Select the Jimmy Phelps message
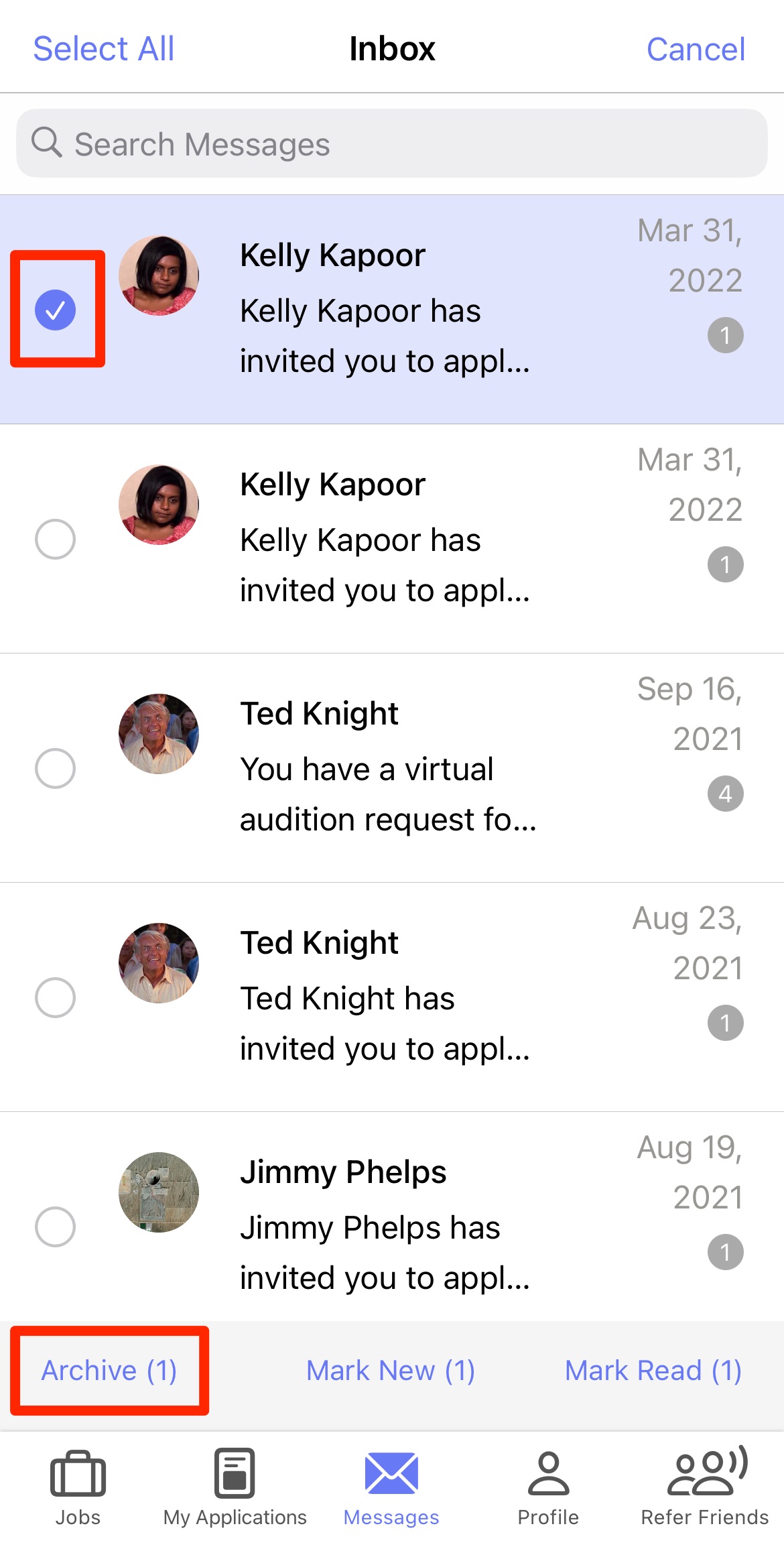This screenshot has width=784, height=1559. click(55, 1227)
